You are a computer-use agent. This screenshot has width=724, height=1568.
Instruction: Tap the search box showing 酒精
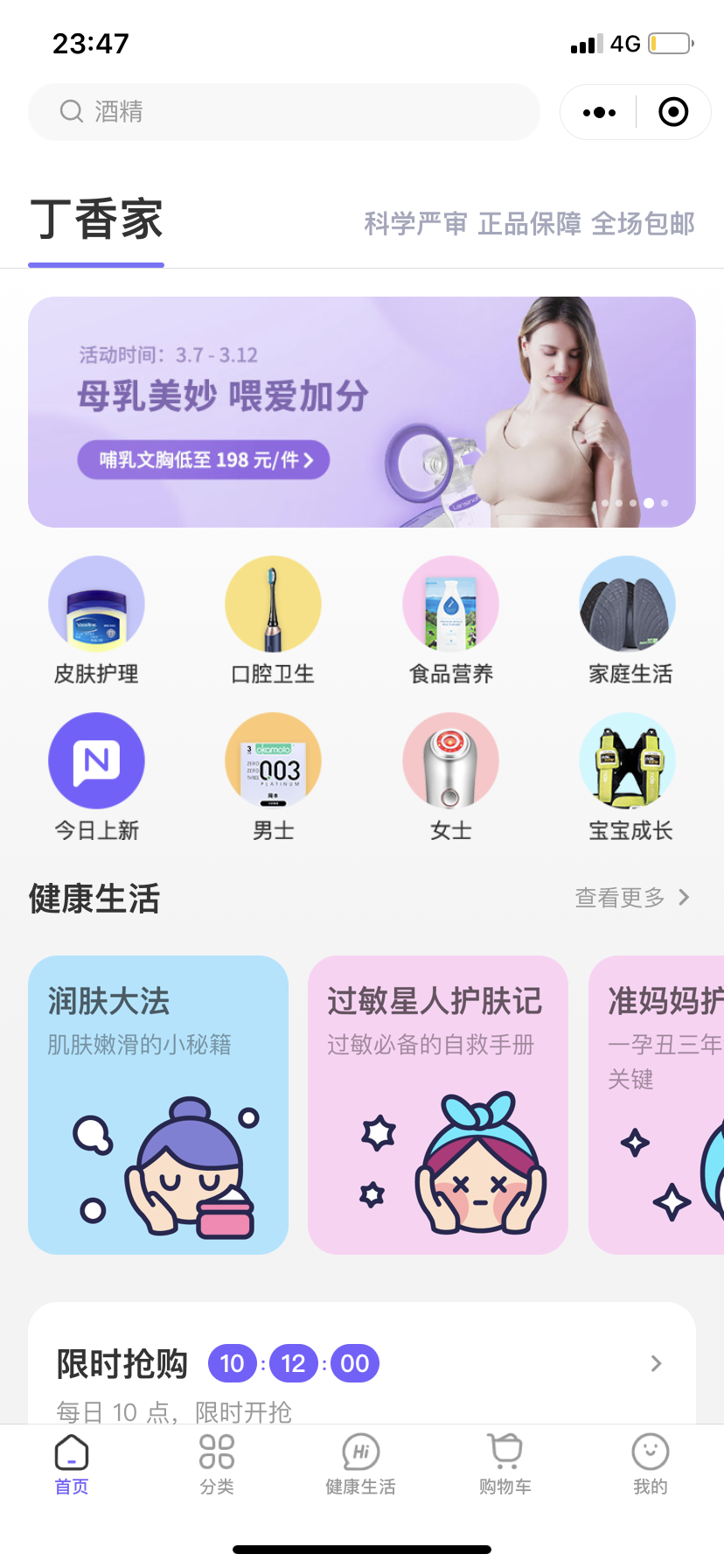tap(283, 112)
